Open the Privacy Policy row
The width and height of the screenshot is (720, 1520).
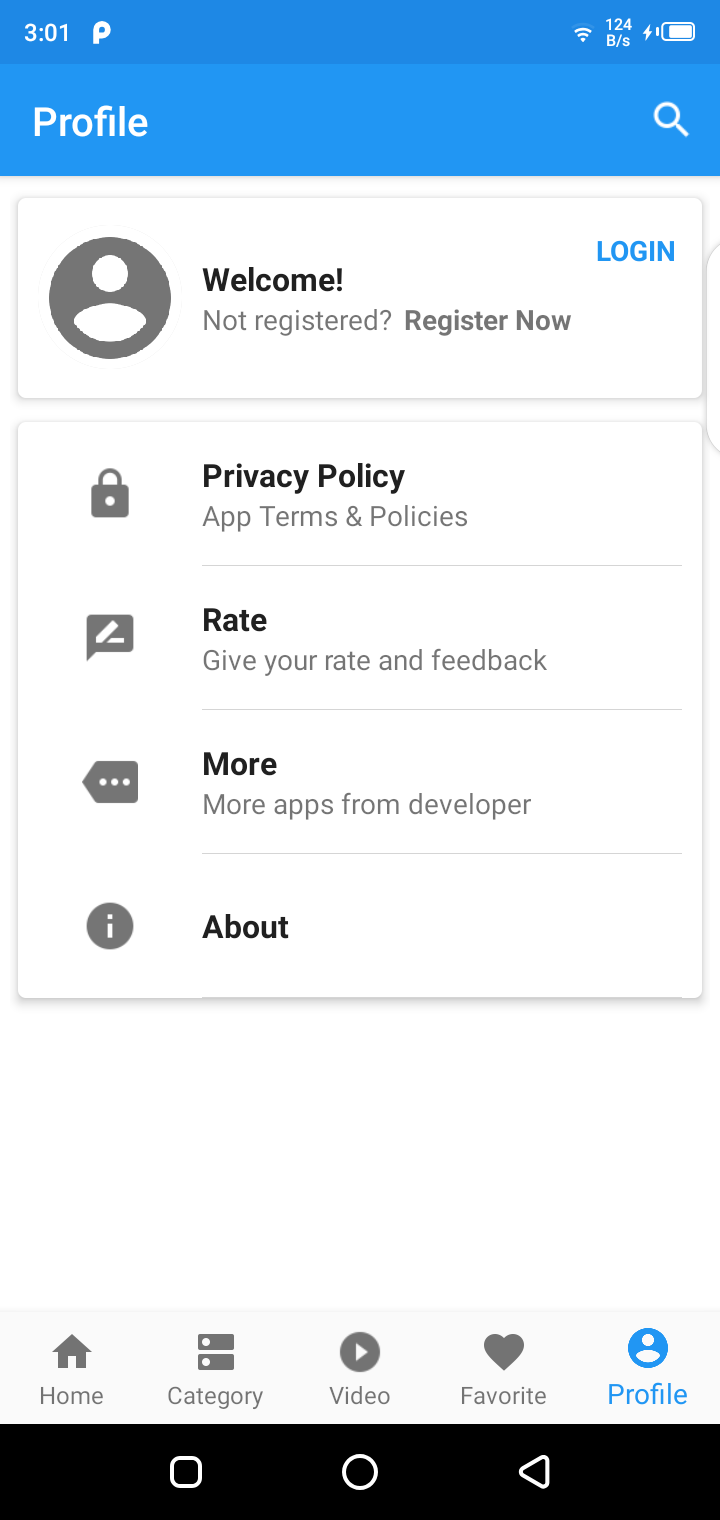click(360, 495)
